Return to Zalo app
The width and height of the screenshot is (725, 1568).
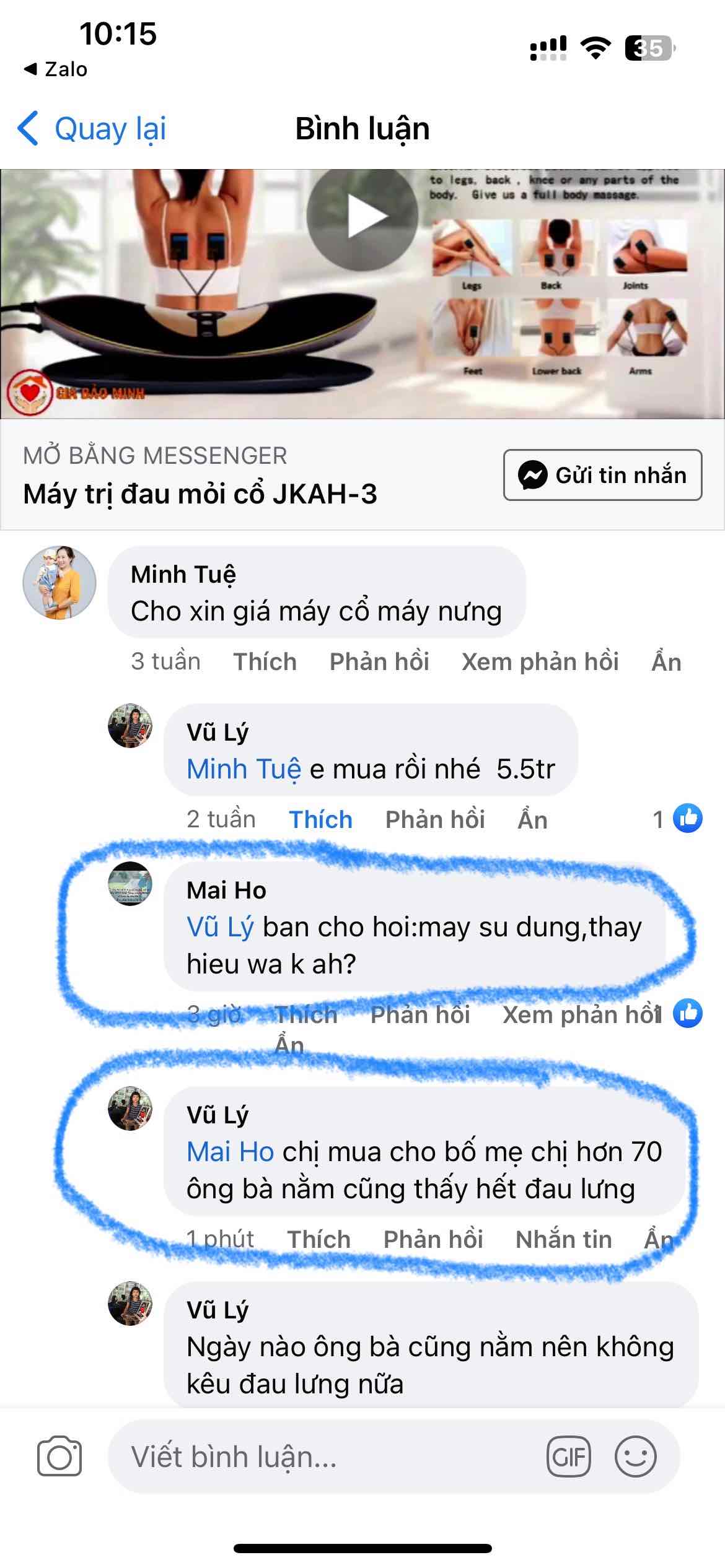coord(56,69)
